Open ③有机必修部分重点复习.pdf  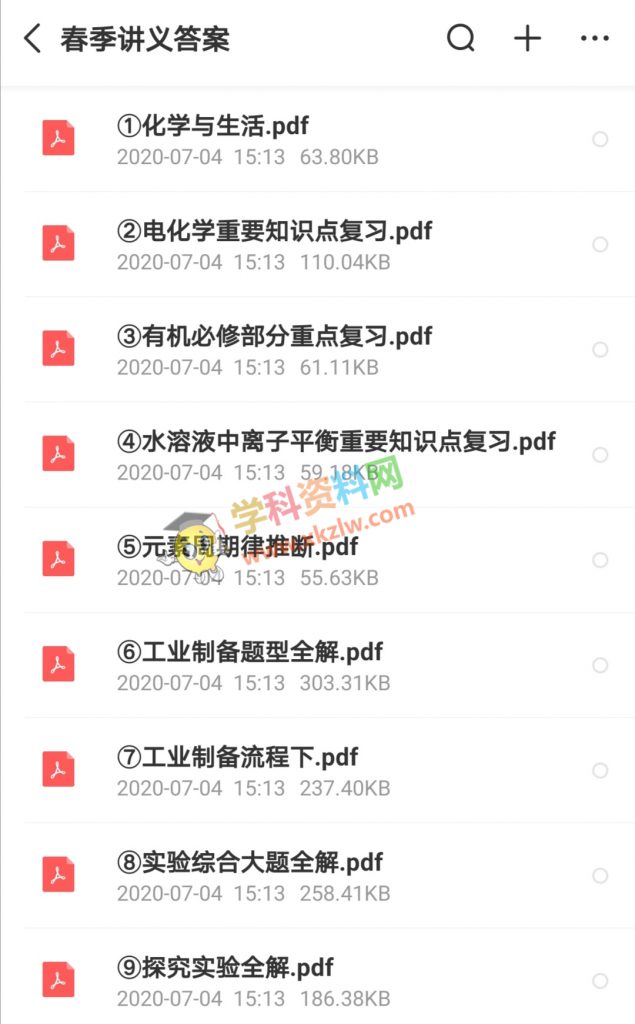[274, 337]
